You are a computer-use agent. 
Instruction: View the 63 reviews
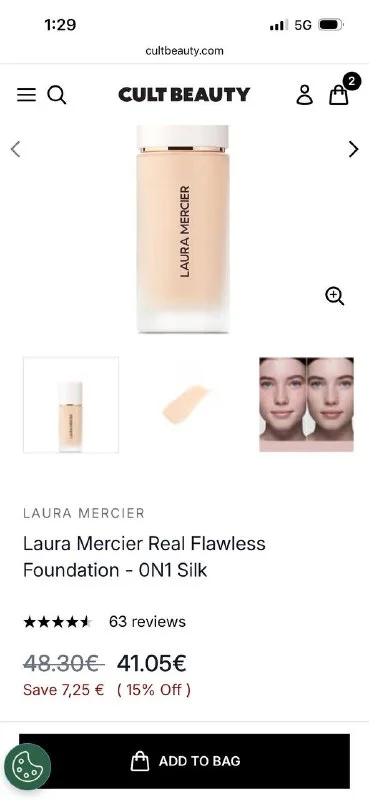[x=147, y=621]
